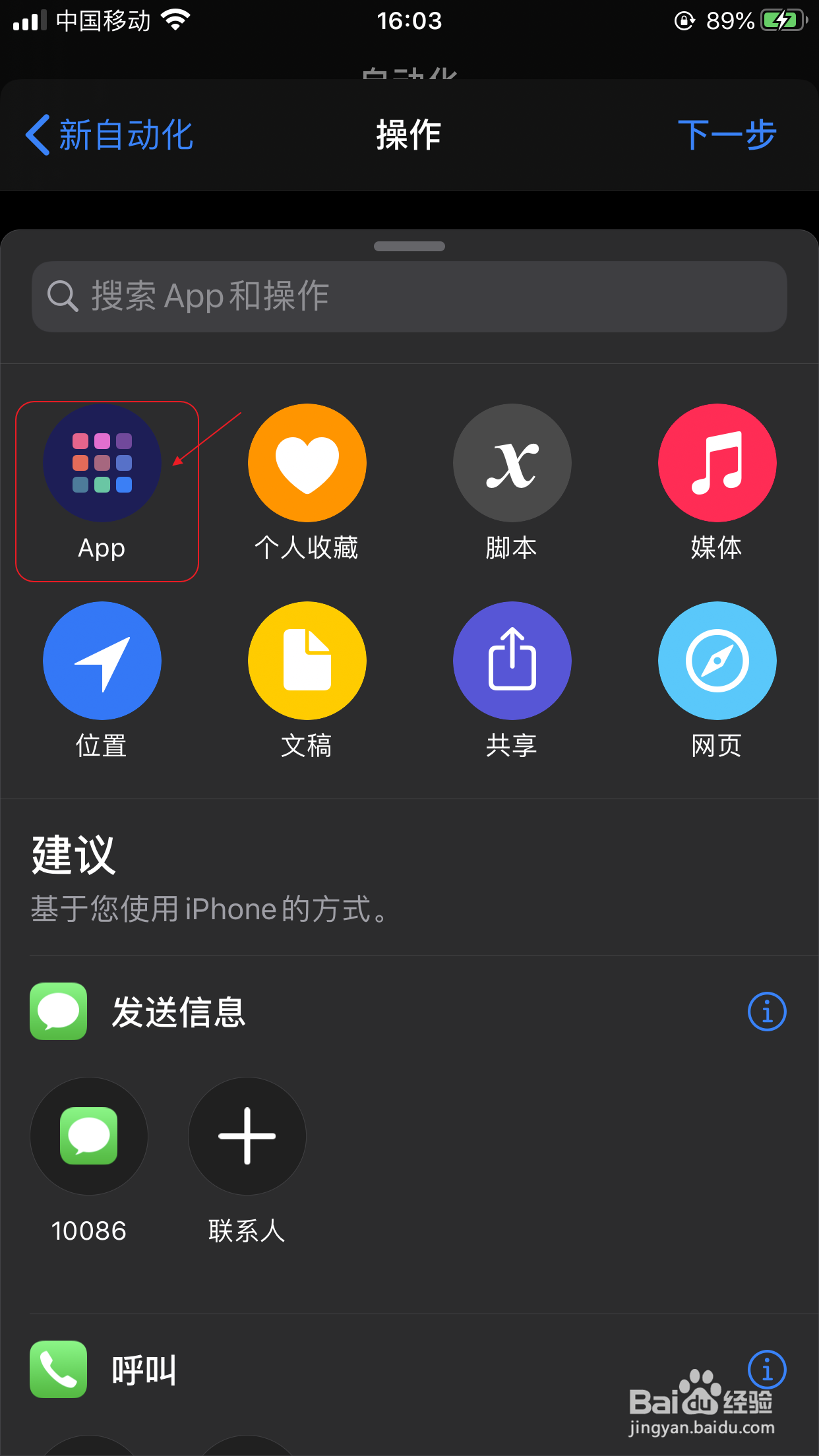The image size is (819, 1456).
Task: Select the 发送信息 suggestion label
Action: [x=179, y=1012]
